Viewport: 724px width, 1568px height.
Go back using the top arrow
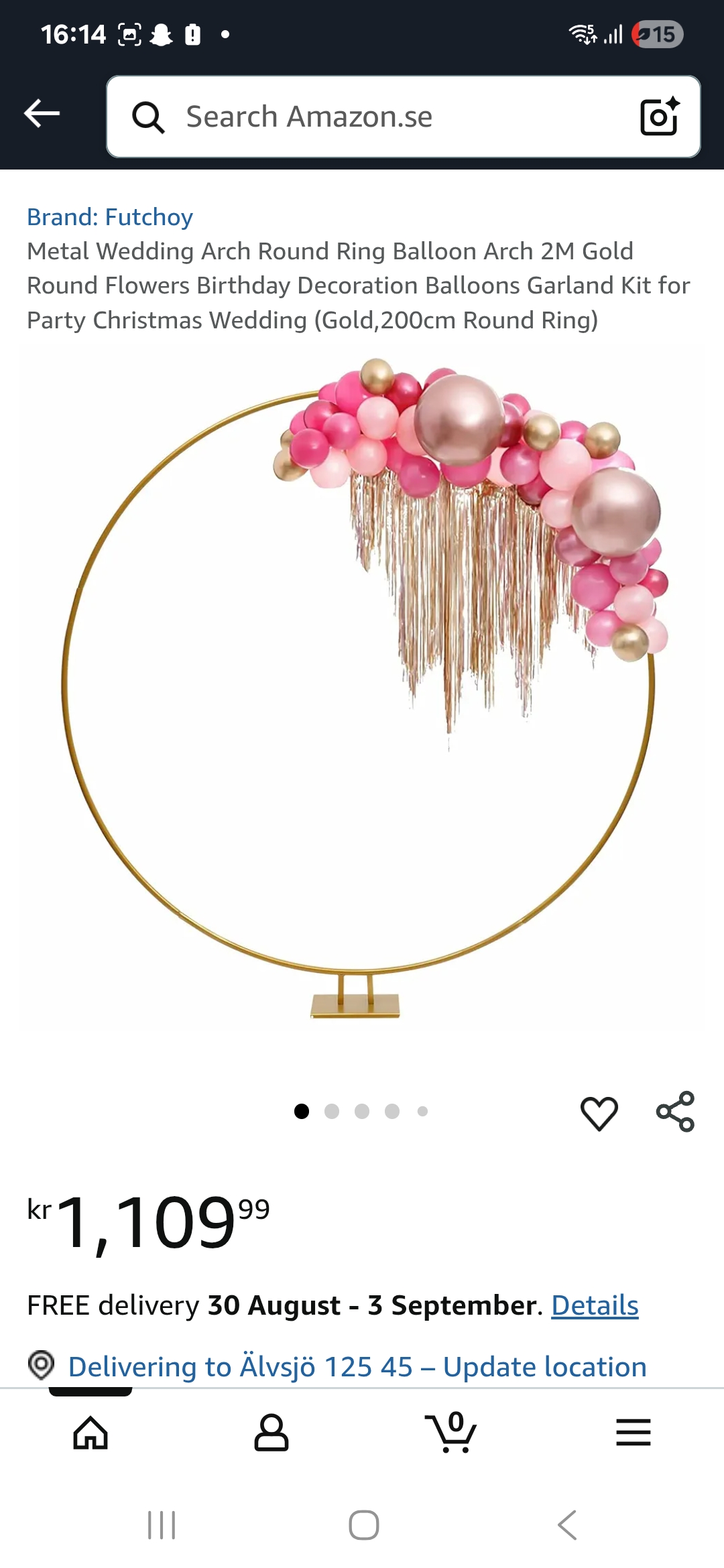pyautogui.click(x=42, y=114)
